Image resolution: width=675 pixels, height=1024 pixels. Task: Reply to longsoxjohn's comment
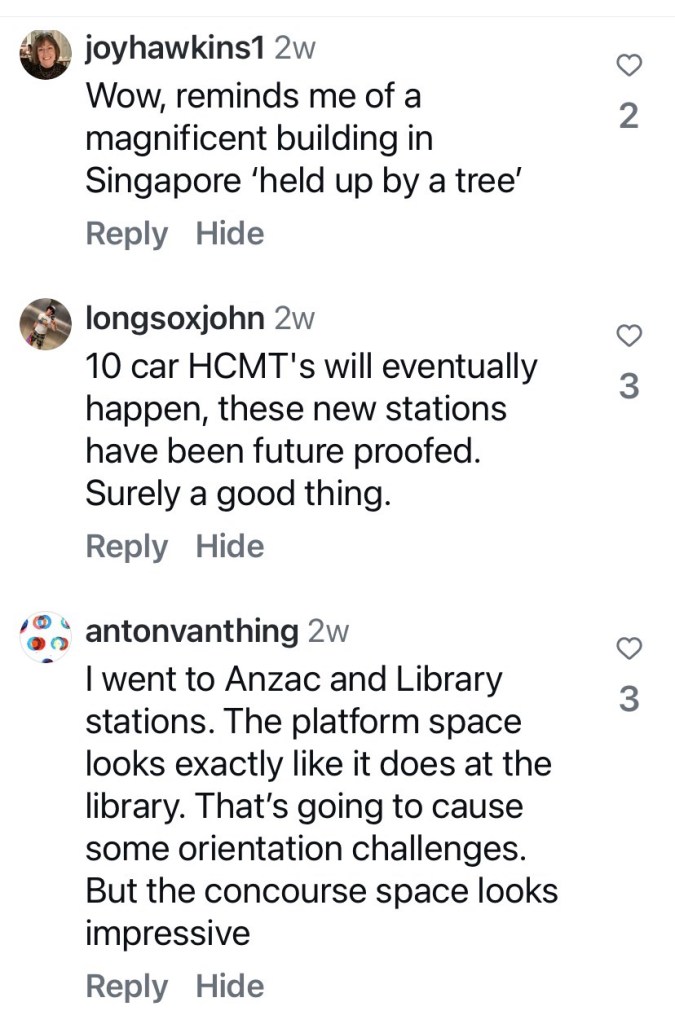click(x=127, y=547)
